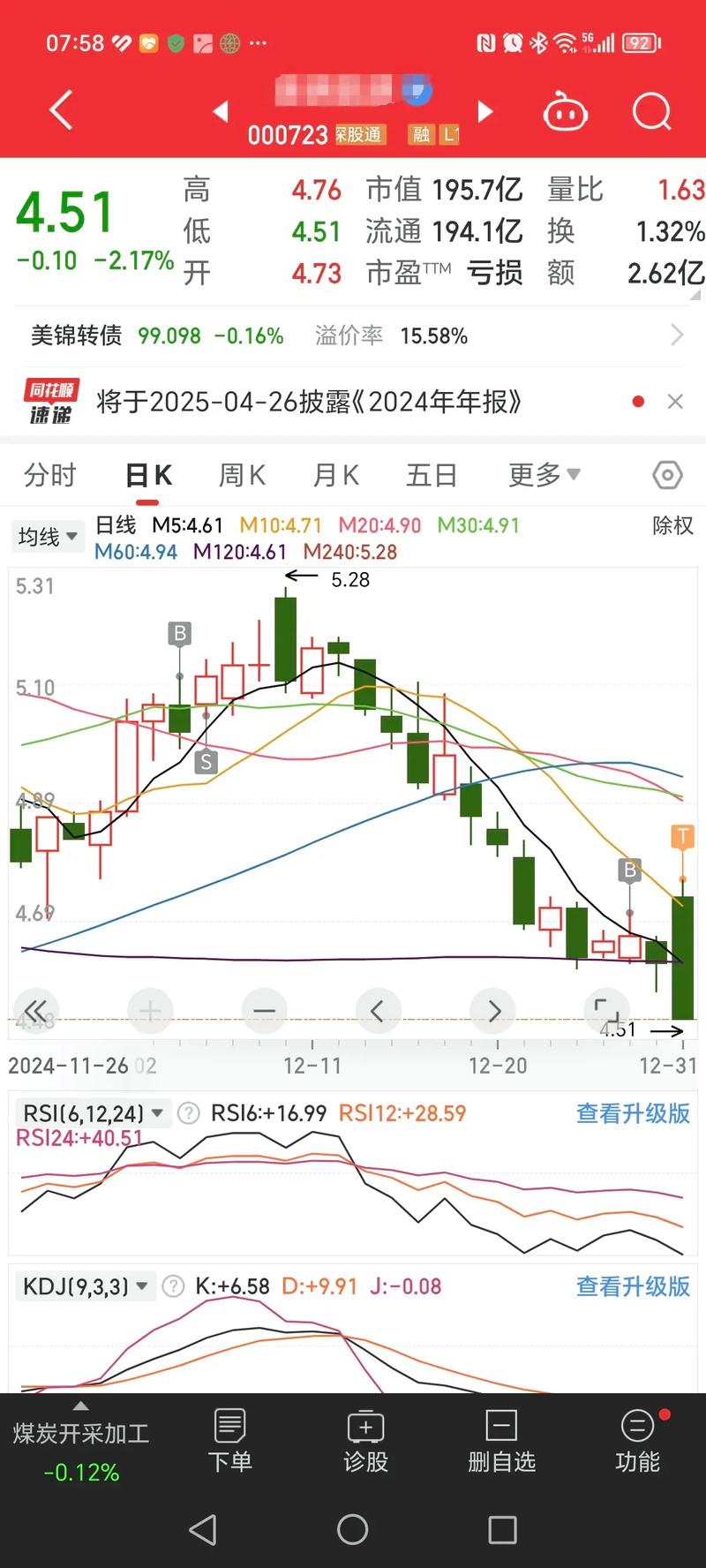Tap the chart settings gear icon
The width and height of the screenshot is (706, 1568).
666,475
